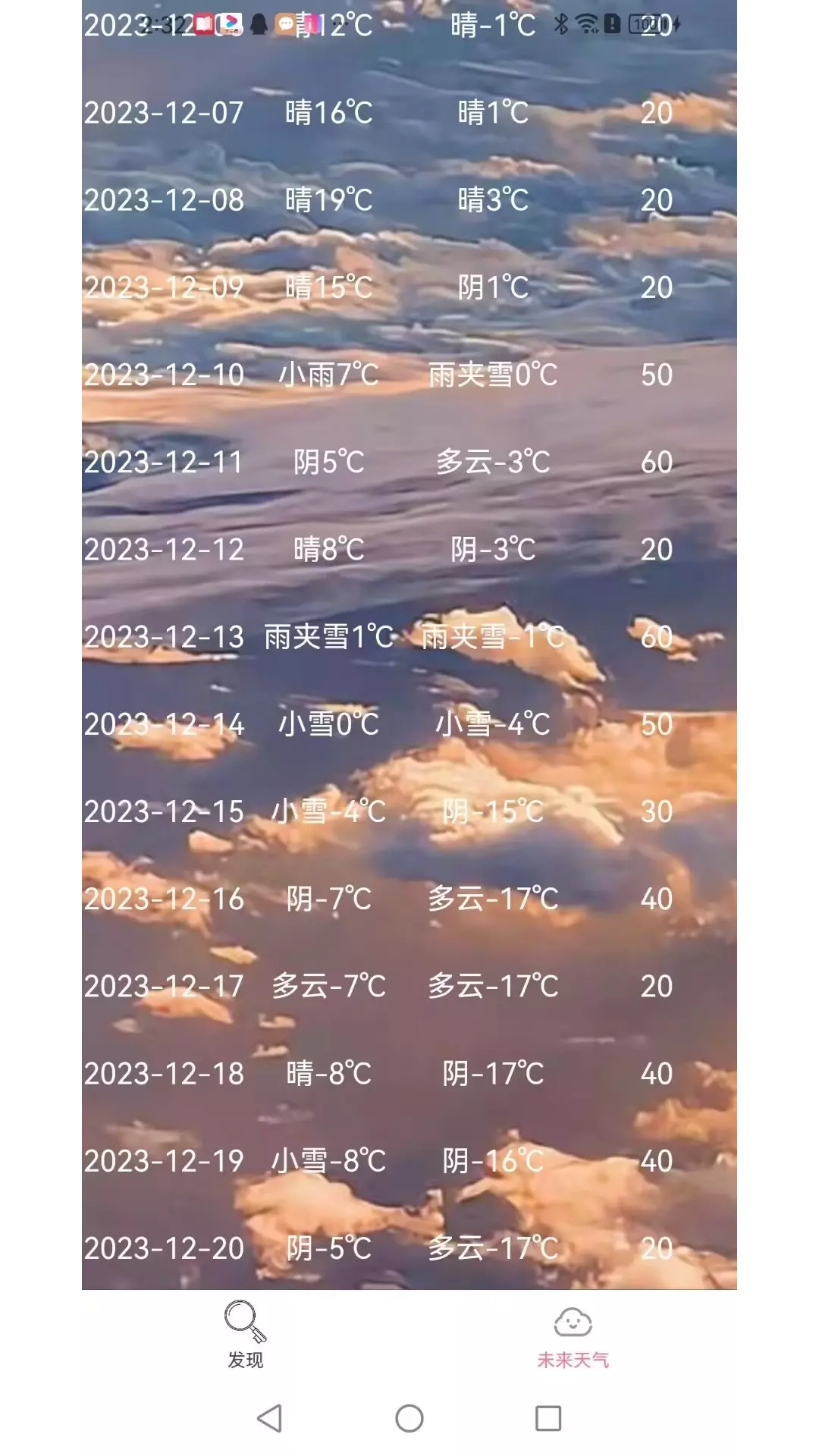Image resolution: width=819 pixels, height=1456 pixels.
Task: Open the recent apps view
Action: (548, 1418)
